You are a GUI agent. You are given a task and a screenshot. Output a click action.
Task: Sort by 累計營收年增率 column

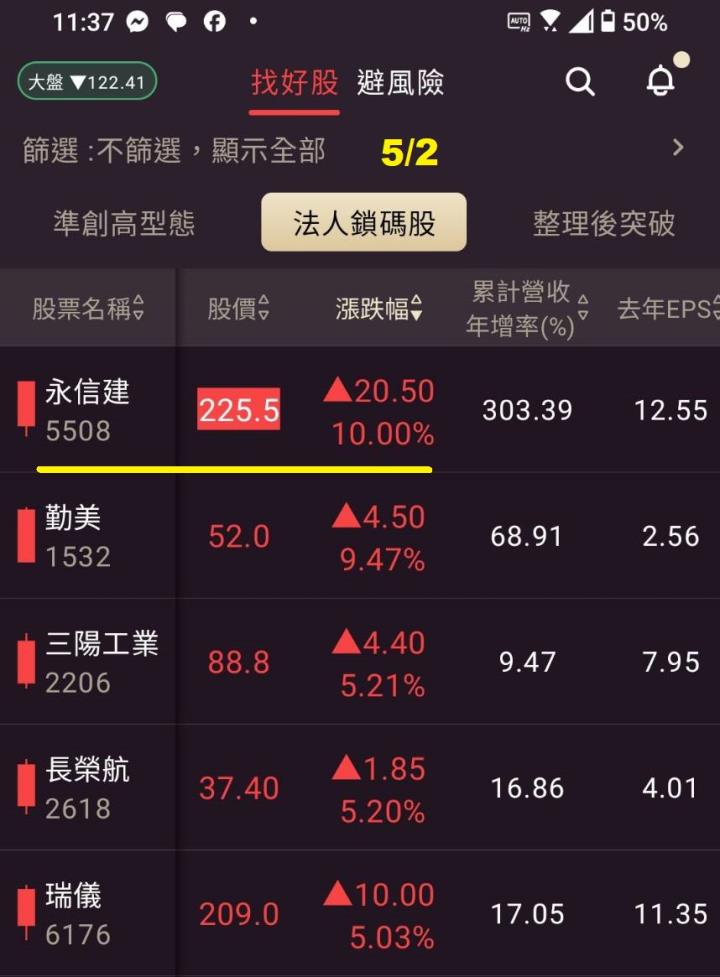pos(527,309)
